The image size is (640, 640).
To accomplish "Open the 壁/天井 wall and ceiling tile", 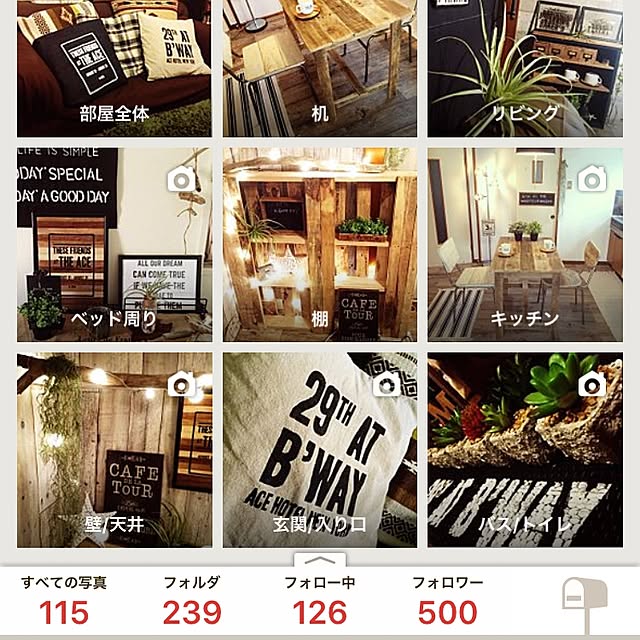I will pos(114,450).
